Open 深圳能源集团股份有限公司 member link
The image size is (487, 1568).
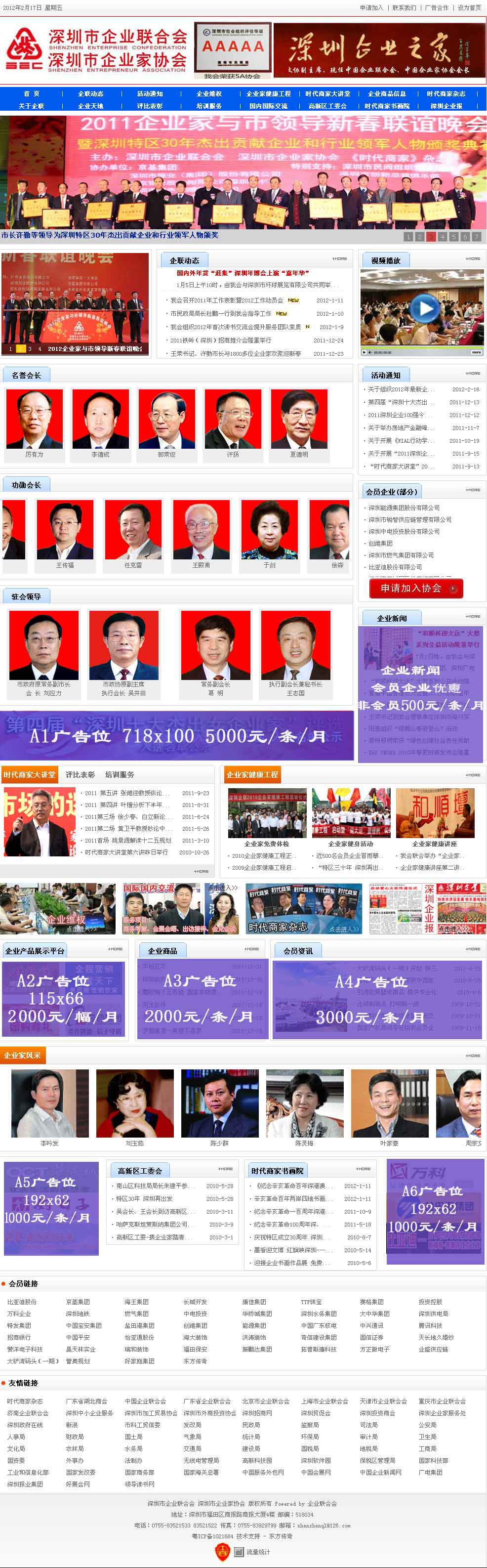click(x=404, y=508)
